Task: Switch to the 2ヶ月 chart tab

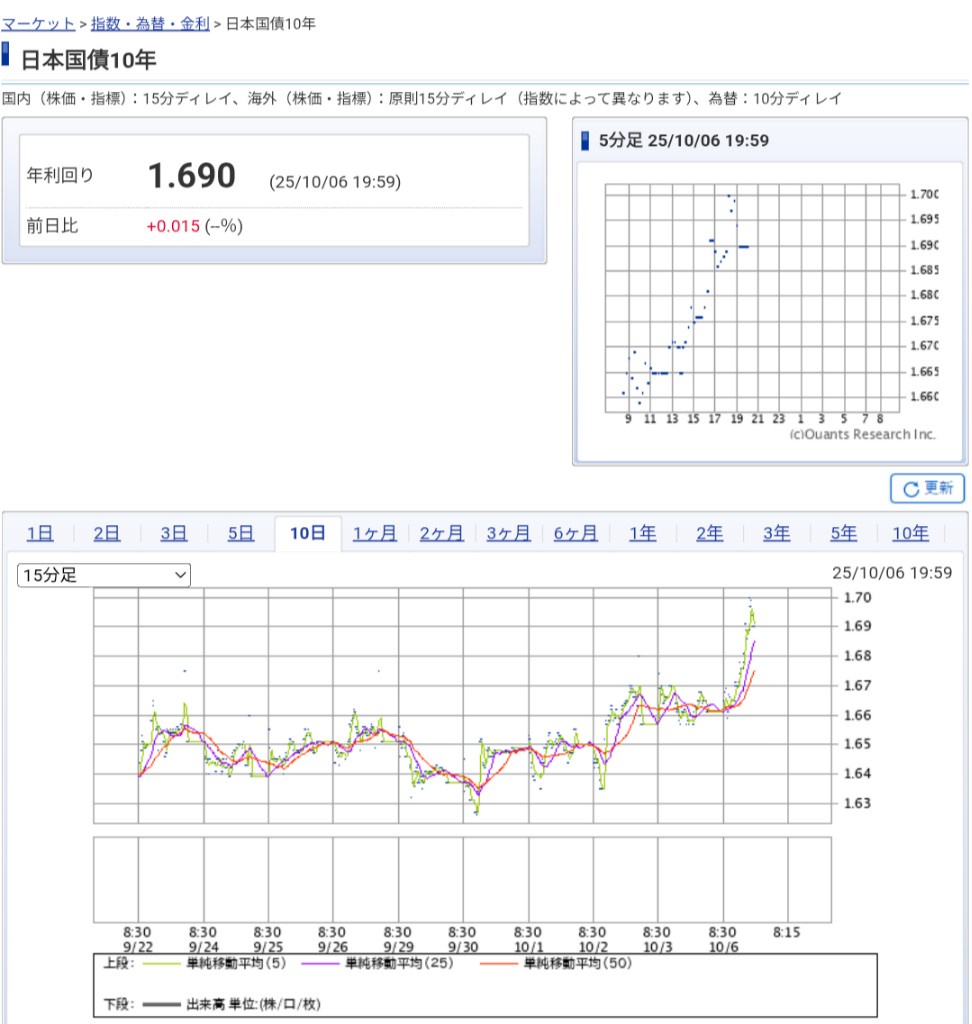Action: [x=442, y=534]
